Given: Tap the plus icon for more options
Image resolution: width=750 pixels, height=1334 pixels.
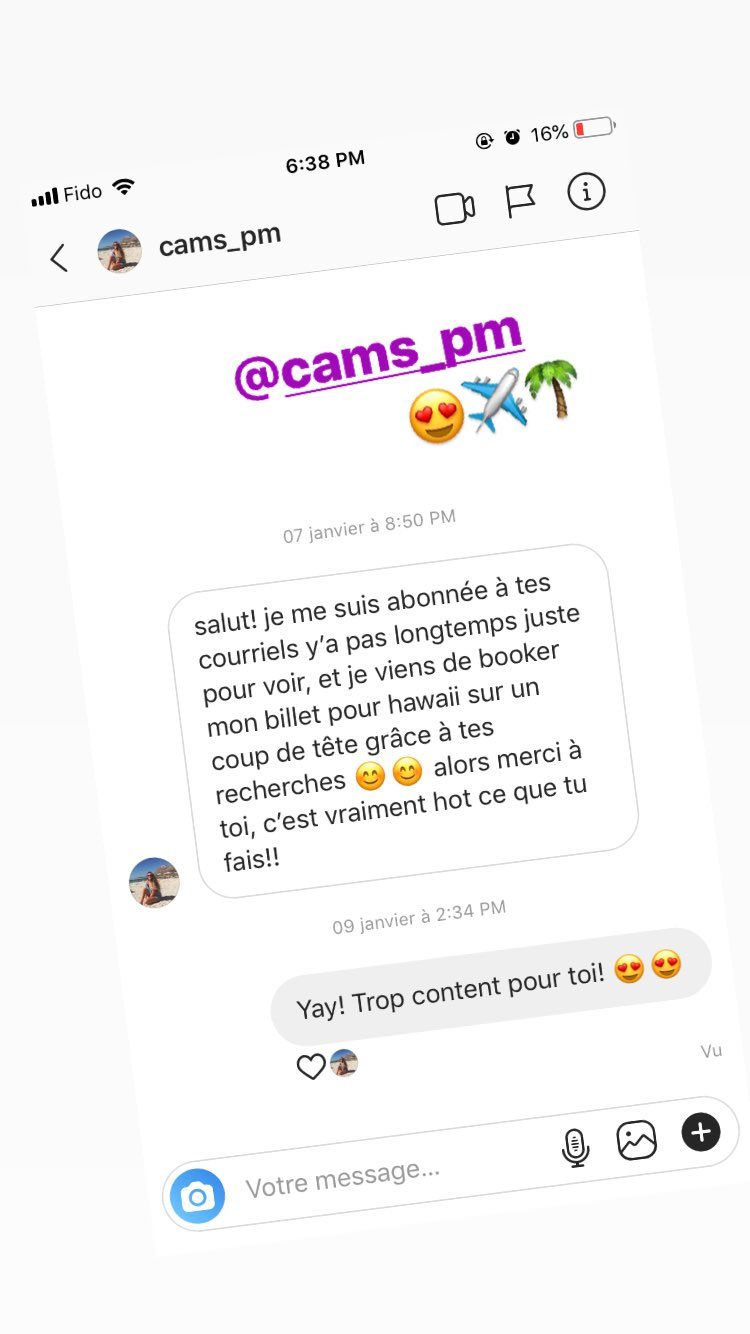Looking at the screenshot, I should [701, 1131].
